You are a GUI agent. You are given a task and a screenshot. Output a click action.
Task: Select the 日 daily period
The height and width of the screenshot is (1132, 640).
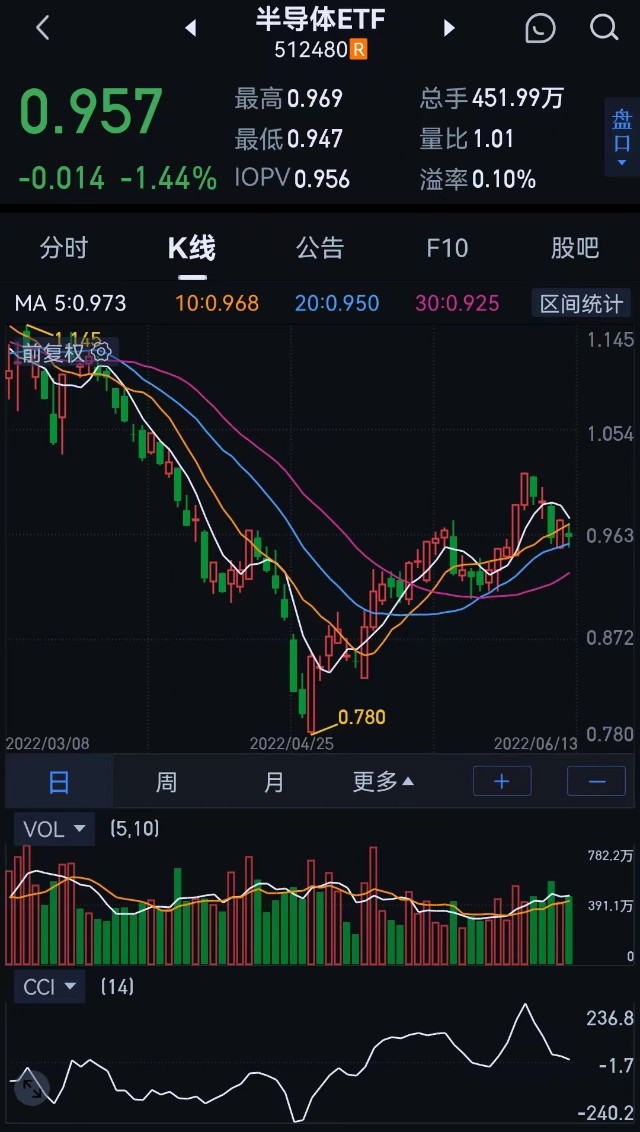(59, 782)
